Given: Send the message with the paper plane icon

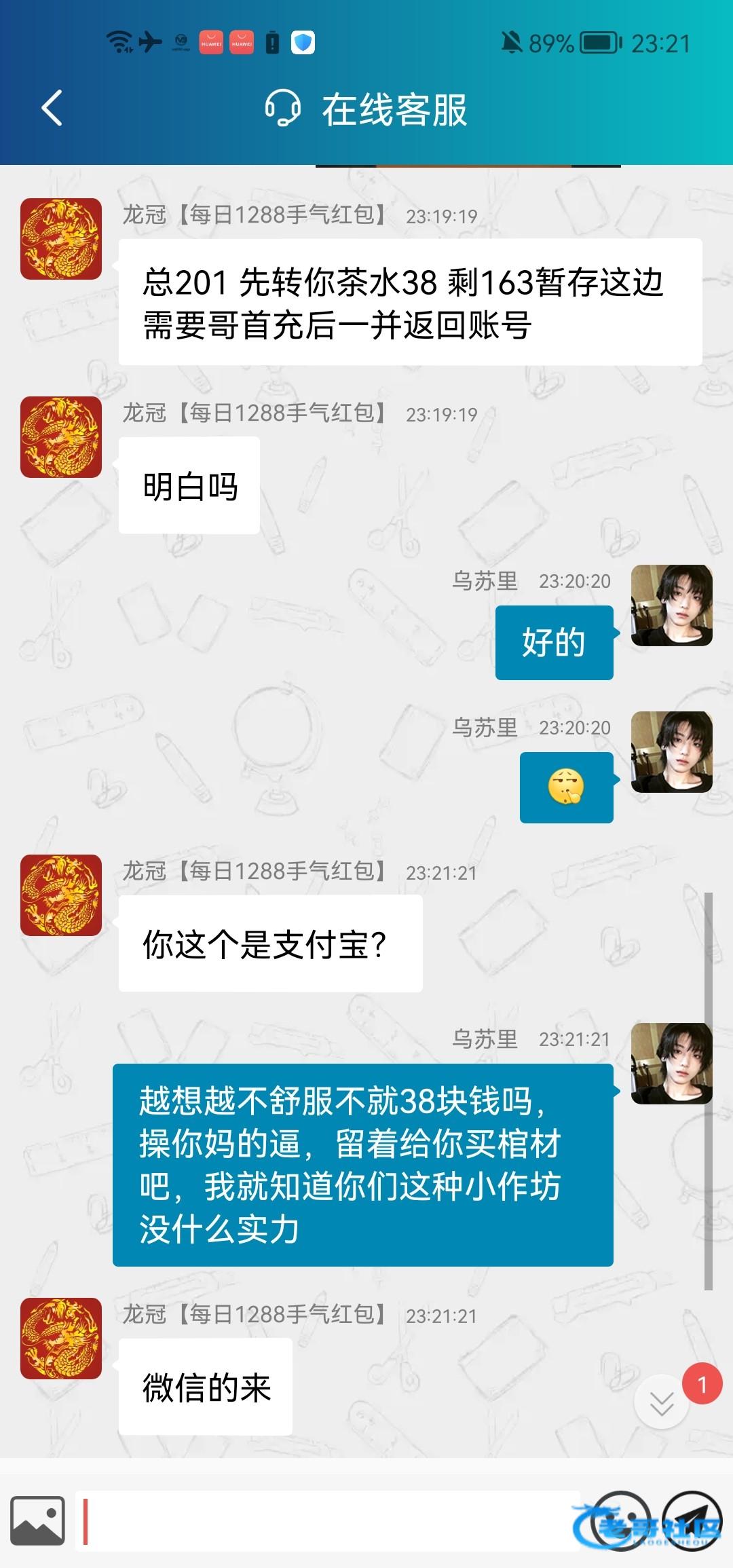Looking at the screenshot, I should pyautogui.click(x=692, y=1520).
